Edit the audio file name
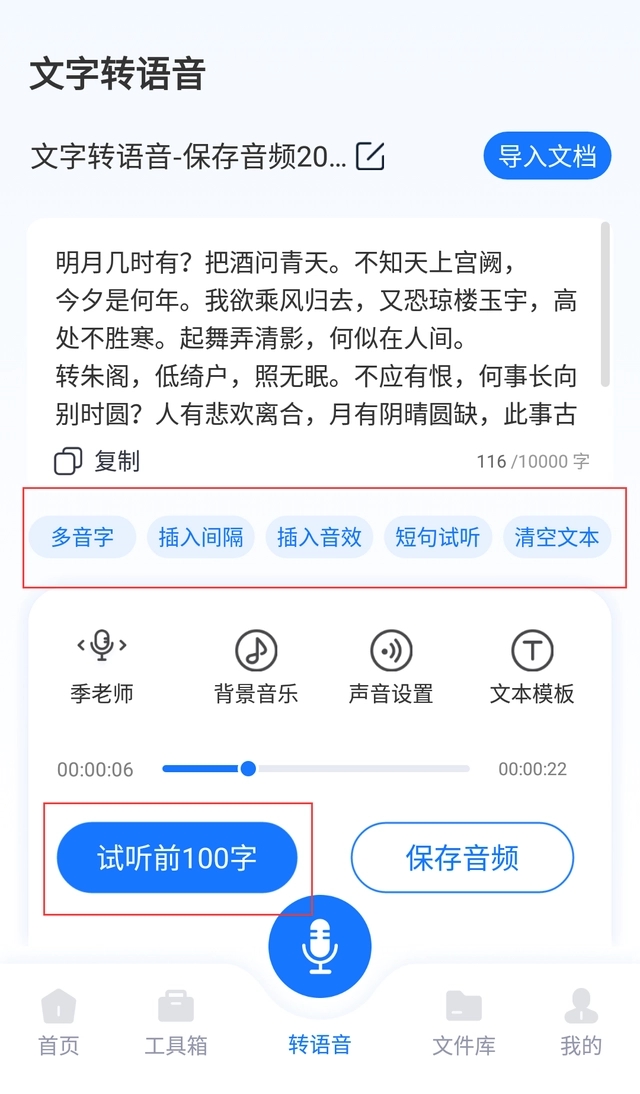 click(370, 156)
